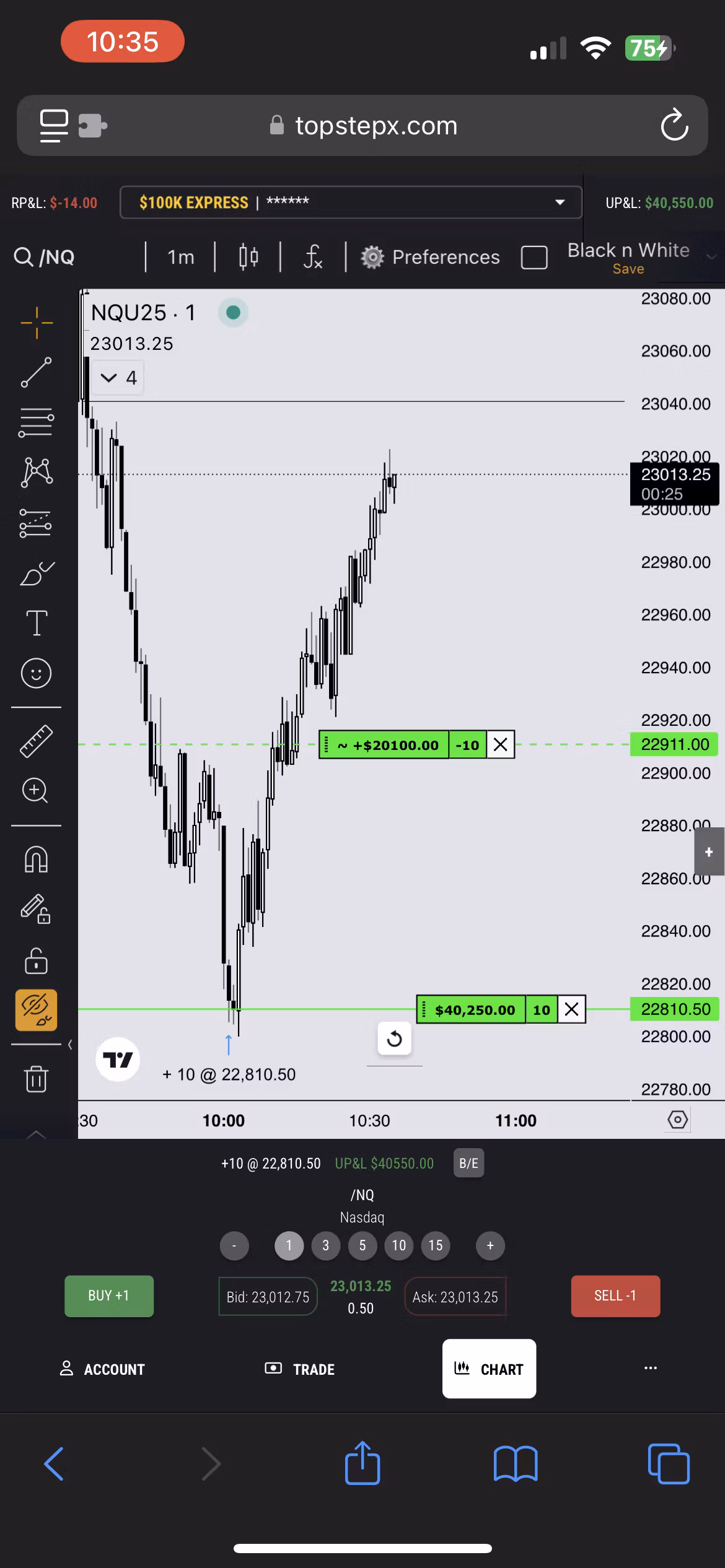725x1568 pixels.
Task: Increase quantity with the plus button
Action: point(490,1245)
